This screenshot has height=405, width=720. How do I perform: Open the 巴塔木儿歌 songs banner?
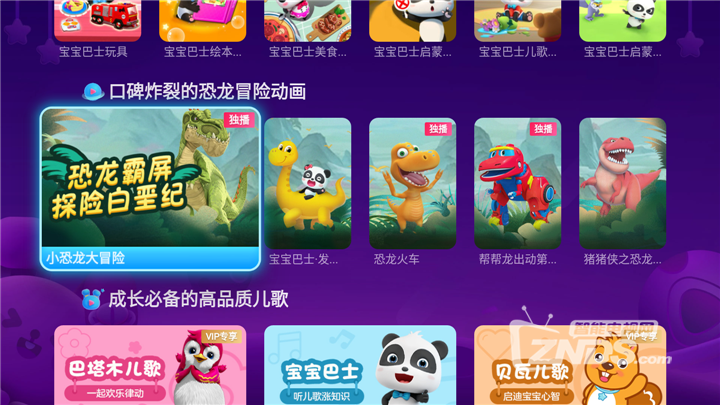click(150, 366)
